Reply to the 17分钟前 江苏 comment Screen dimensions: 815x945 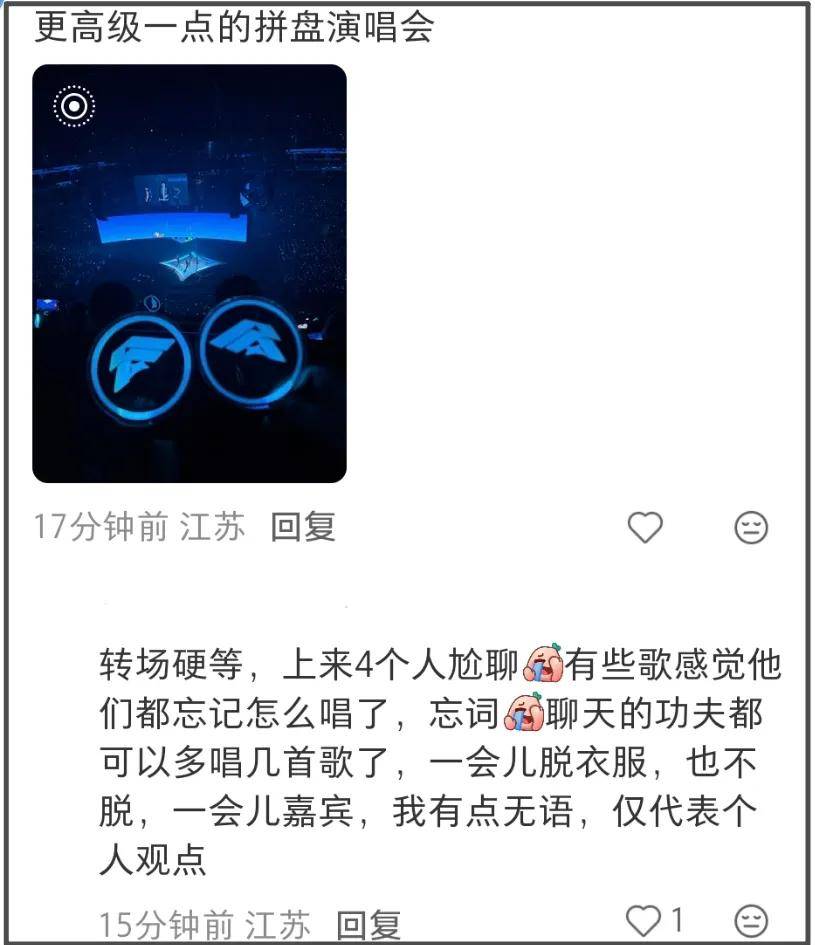(302, 527)
